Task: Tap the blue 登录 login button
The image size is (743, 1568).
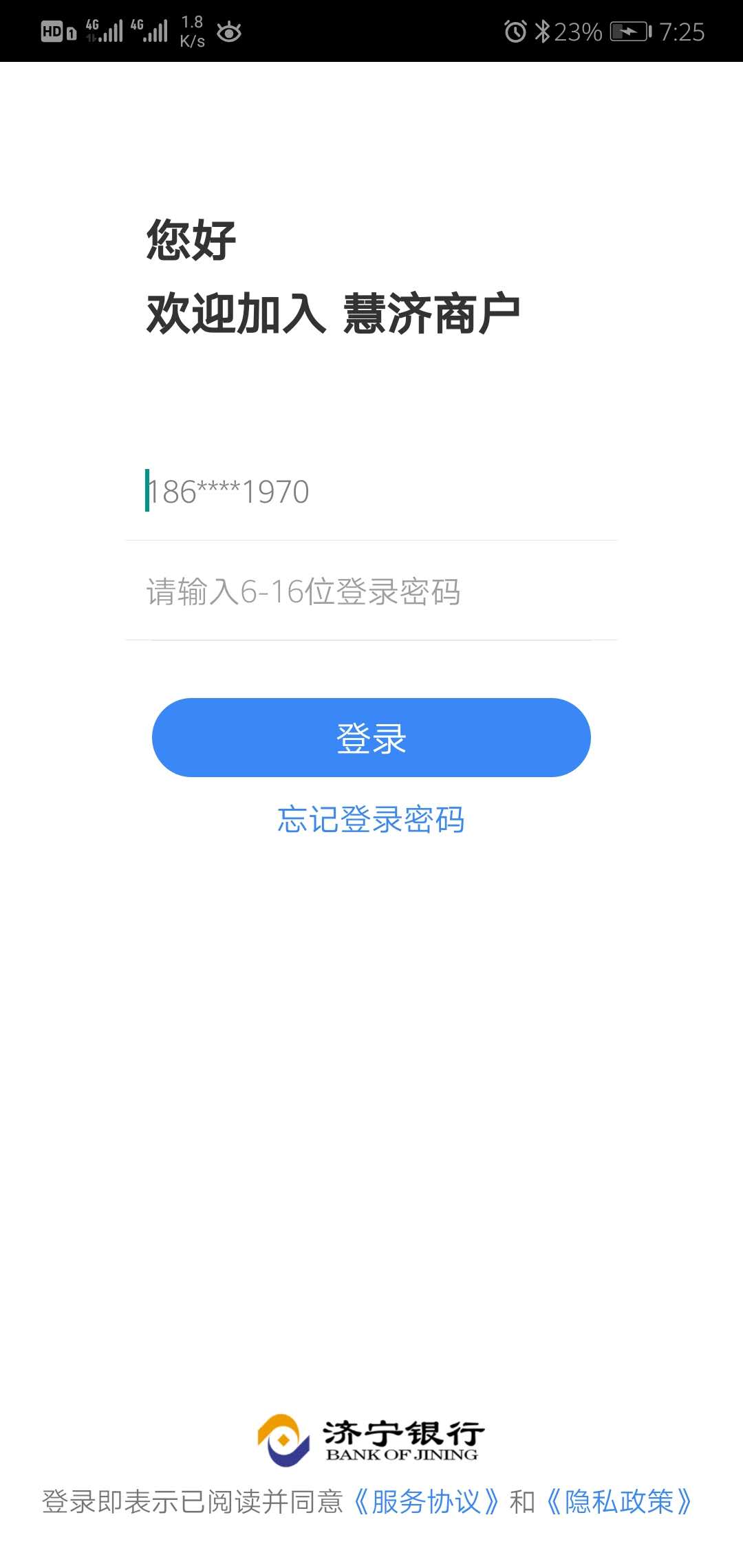Action: pos(371,737)
